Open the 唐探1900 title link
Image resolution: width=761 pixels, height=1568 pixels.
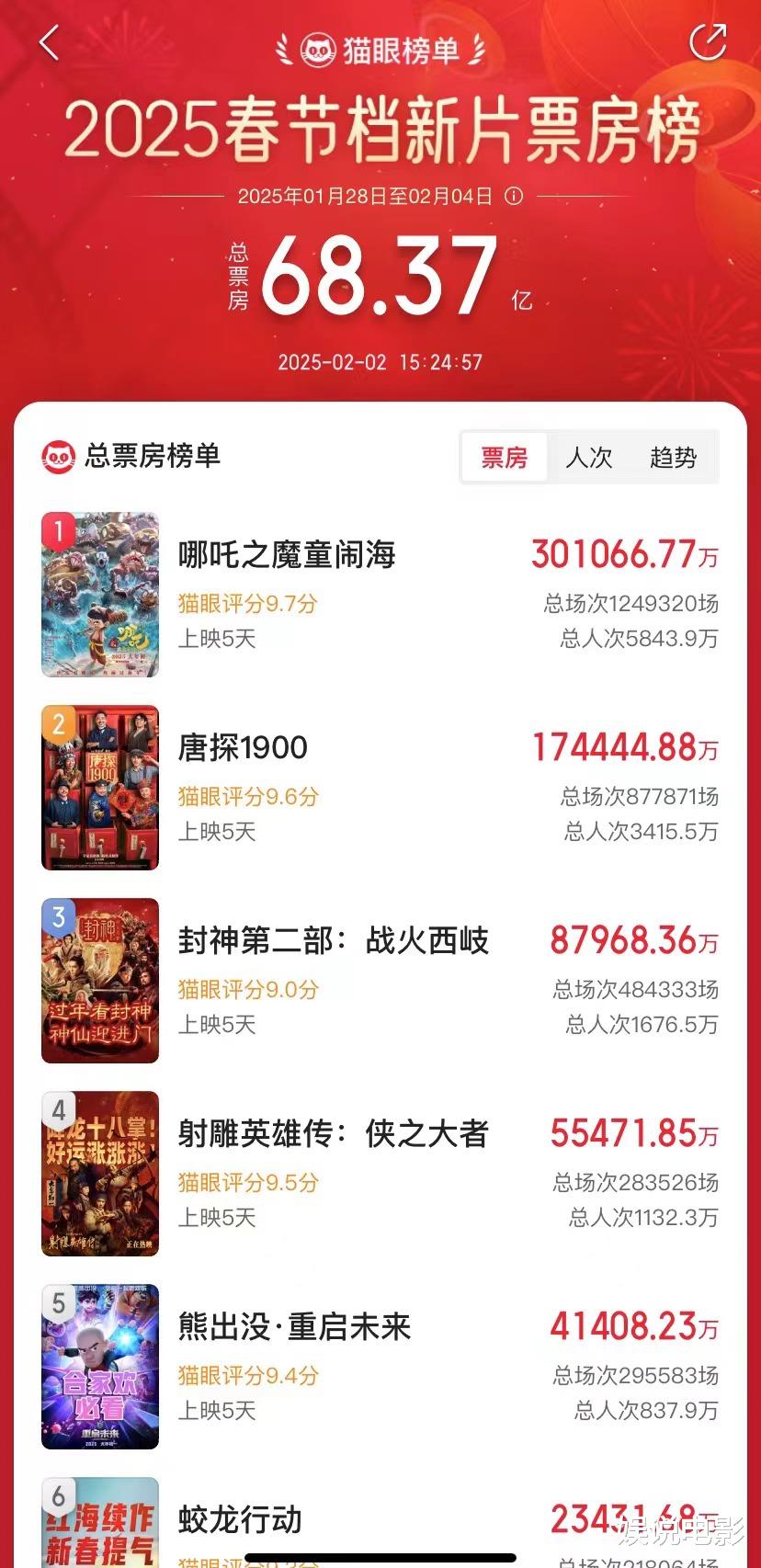[243, 749]
